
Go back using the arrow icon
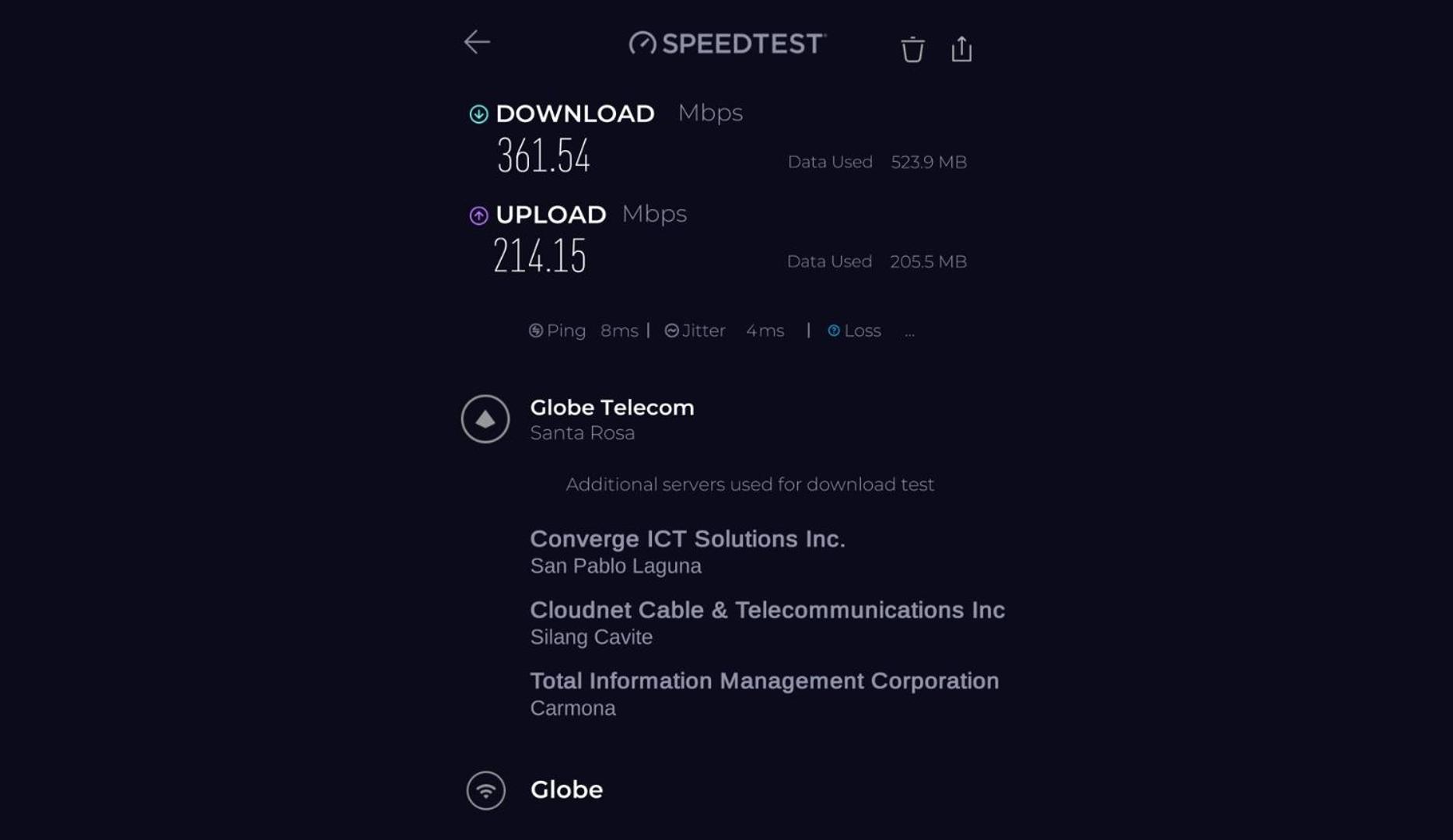[477, 42]
